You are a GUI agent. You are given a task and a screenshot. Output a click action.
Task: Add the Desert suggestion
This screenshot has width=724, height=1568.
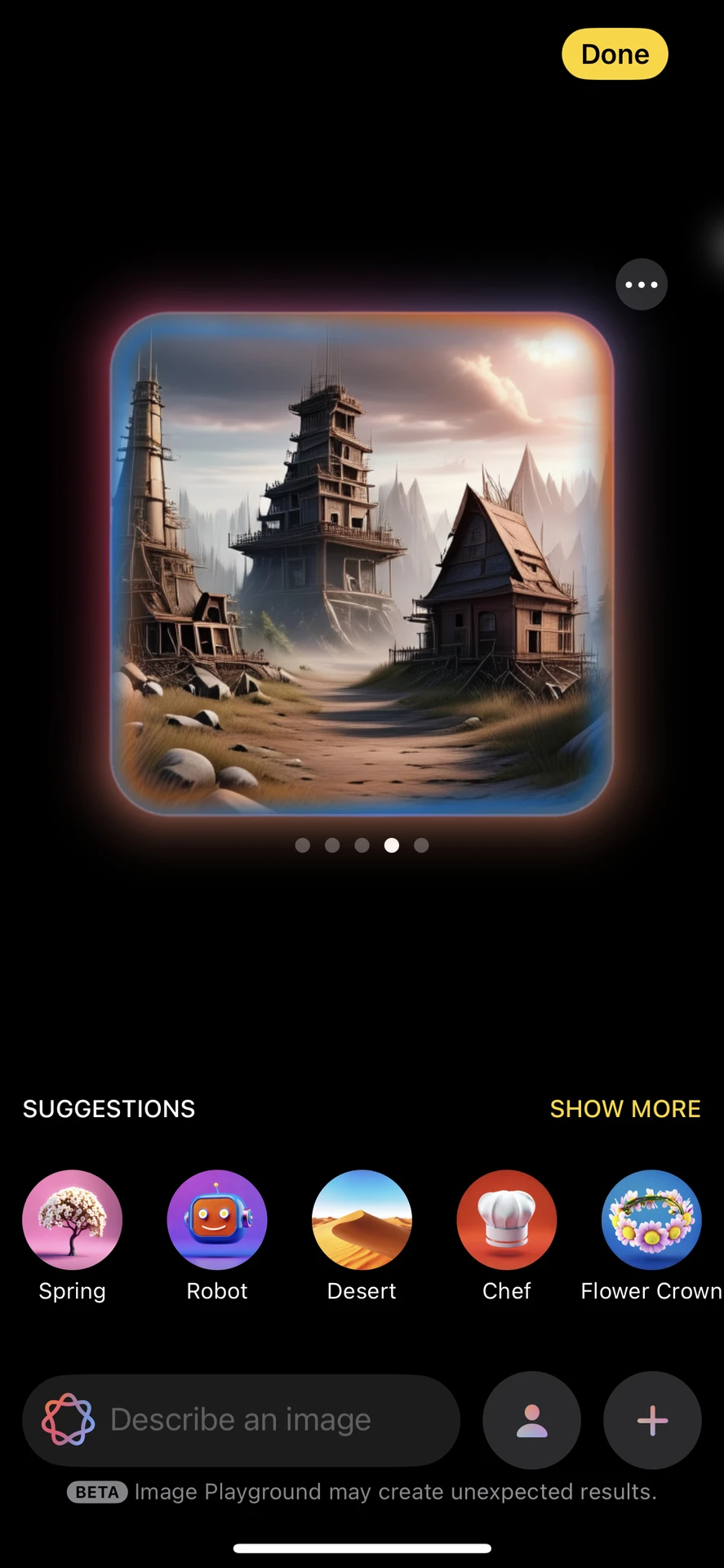[362, 1220]
